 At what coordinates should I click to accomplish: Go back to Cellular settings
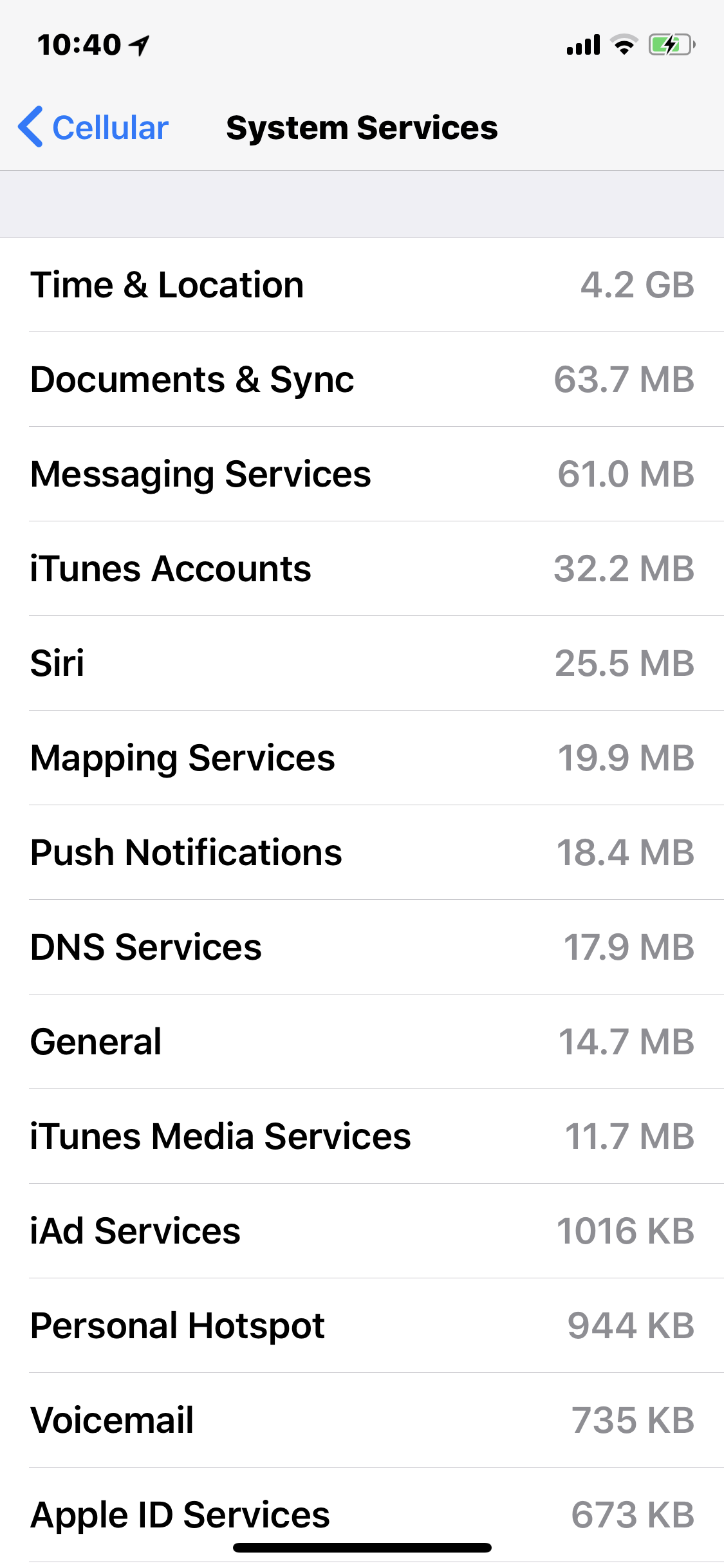point(93,127)
